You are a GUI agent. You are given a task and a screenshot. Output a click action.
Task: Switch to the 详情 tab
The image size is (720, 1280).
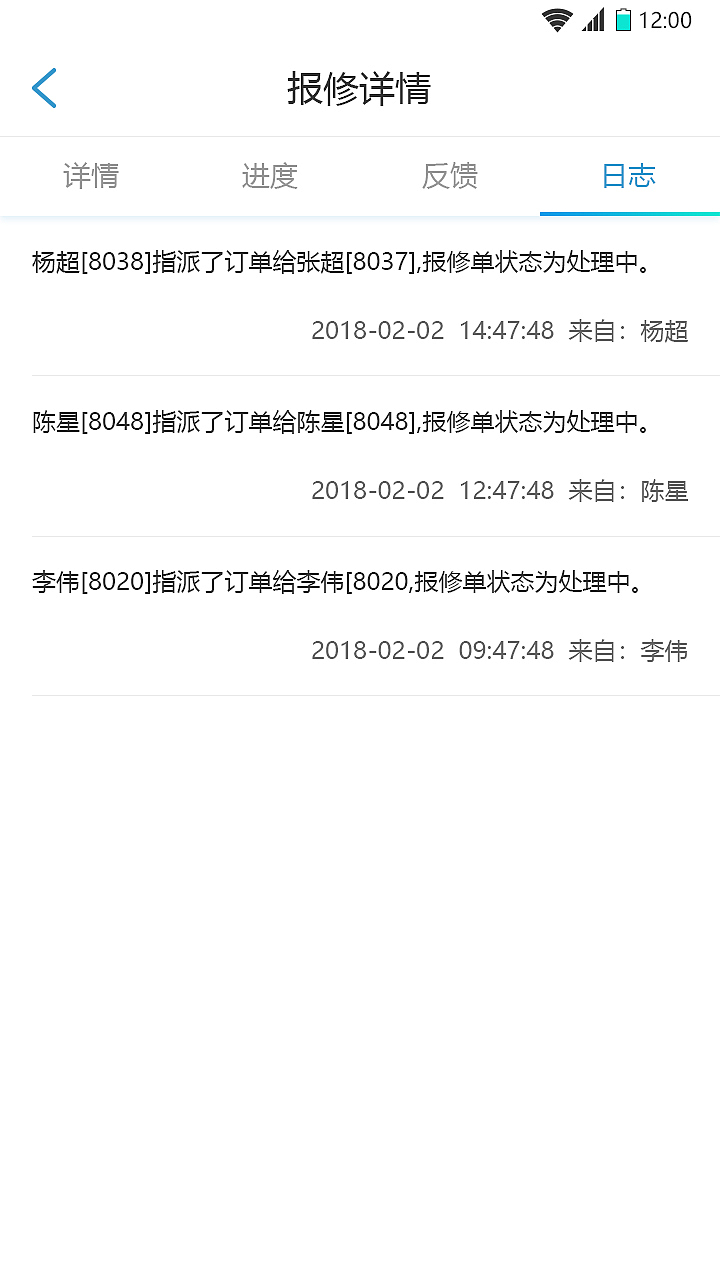[91, 177]
